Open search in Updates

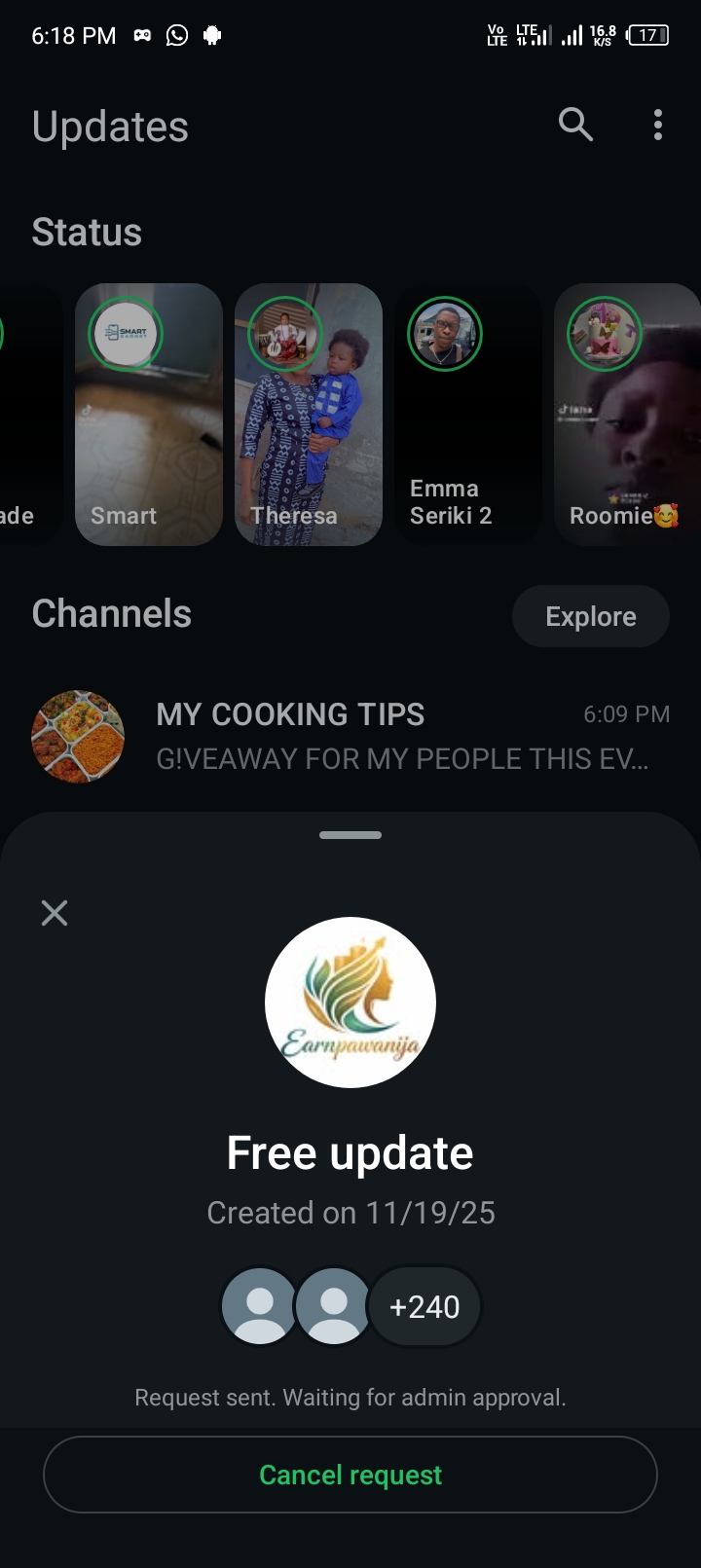click(575, 125)
